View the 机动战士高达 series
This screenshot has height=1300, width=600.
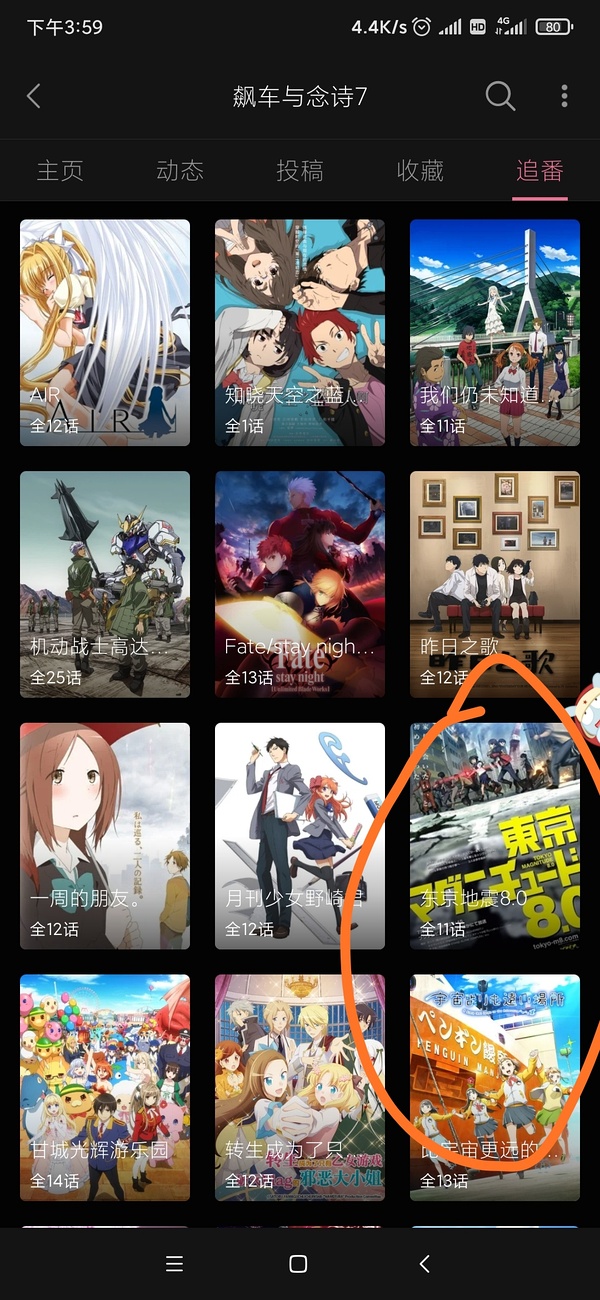click(105, 584)
